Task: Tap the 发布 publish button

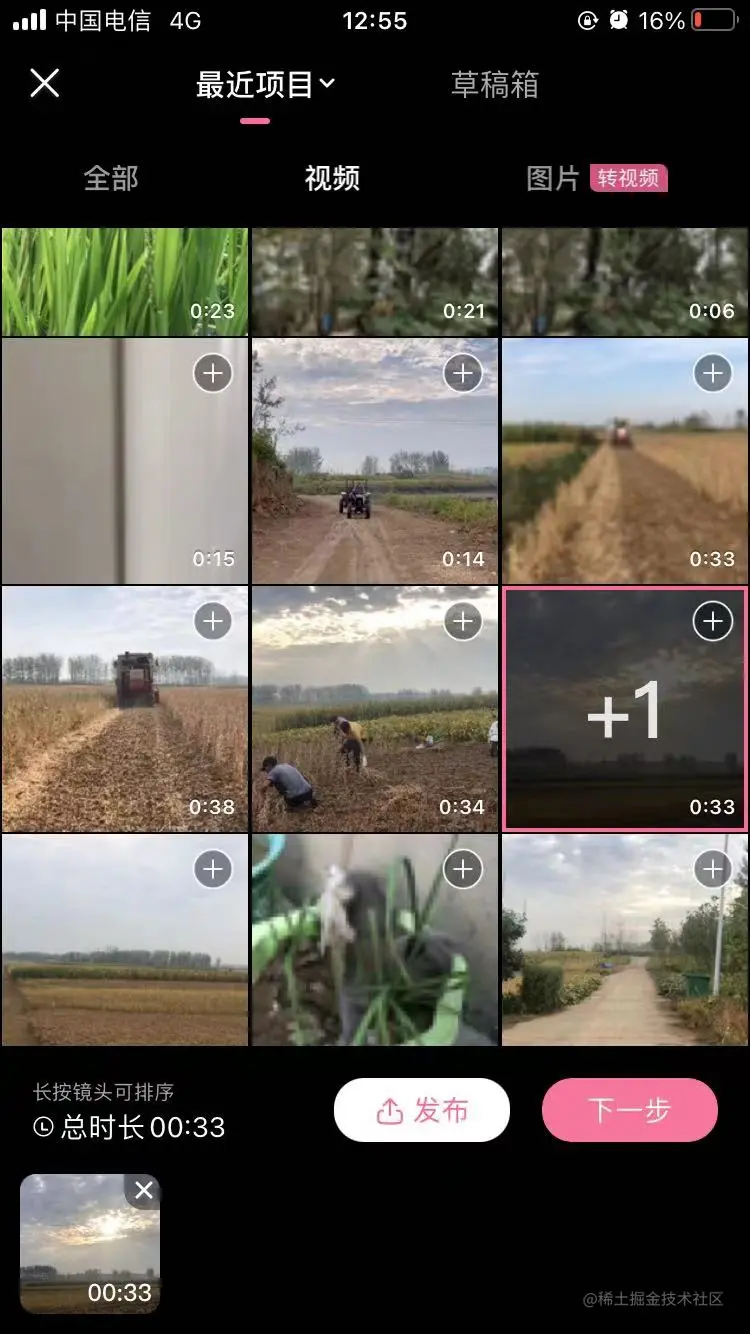Action: pyautogui.click(x=422, y=1110)
